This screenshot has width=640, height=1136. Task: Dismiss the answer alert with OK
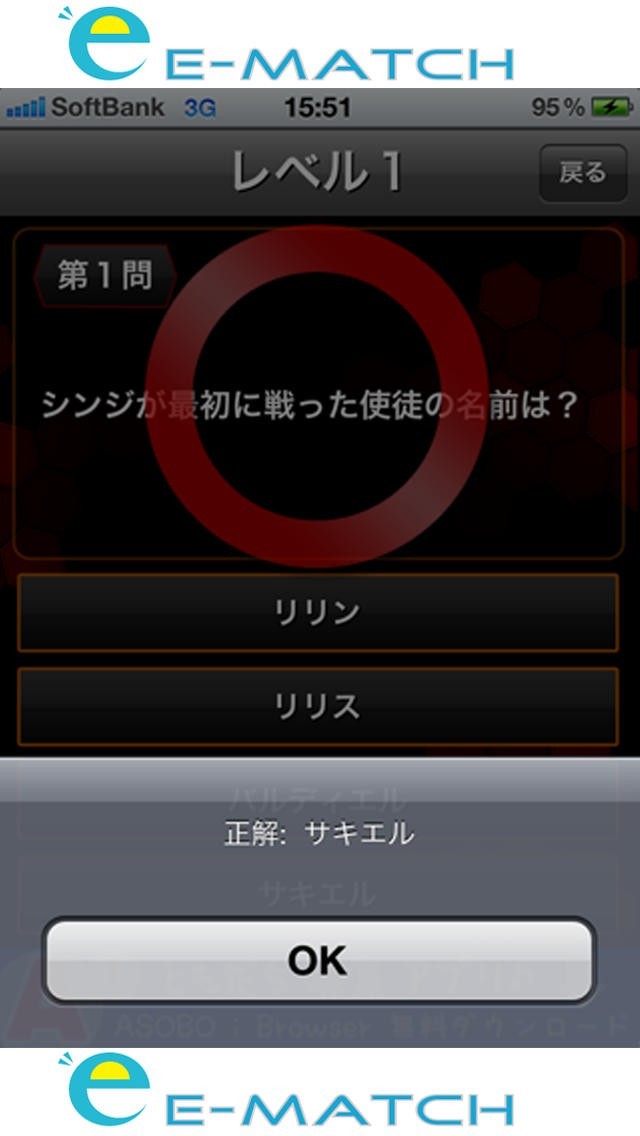319,960
